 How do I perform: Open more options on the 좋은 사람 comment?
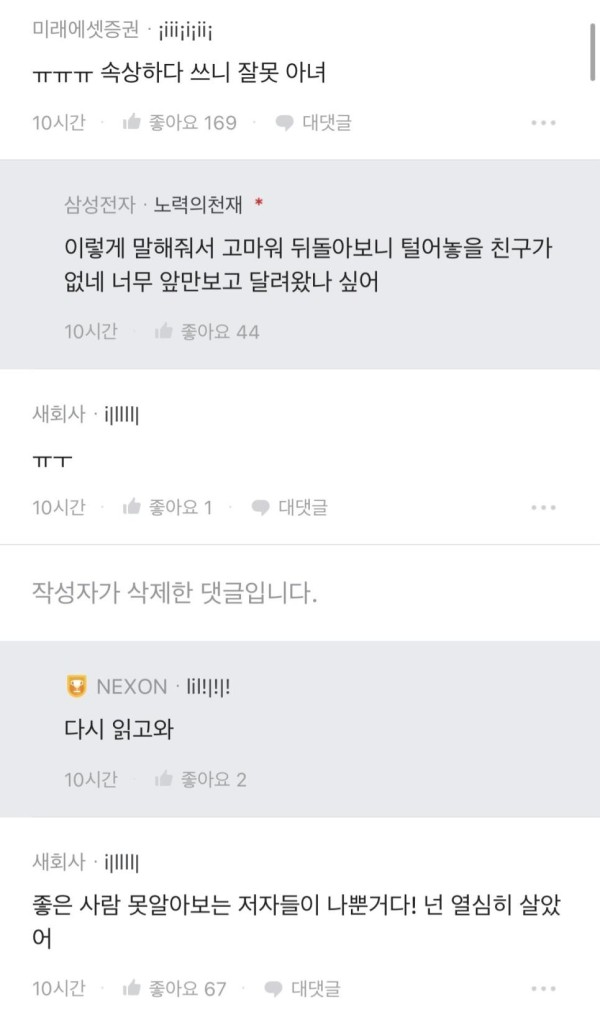(x=543, y=989)
